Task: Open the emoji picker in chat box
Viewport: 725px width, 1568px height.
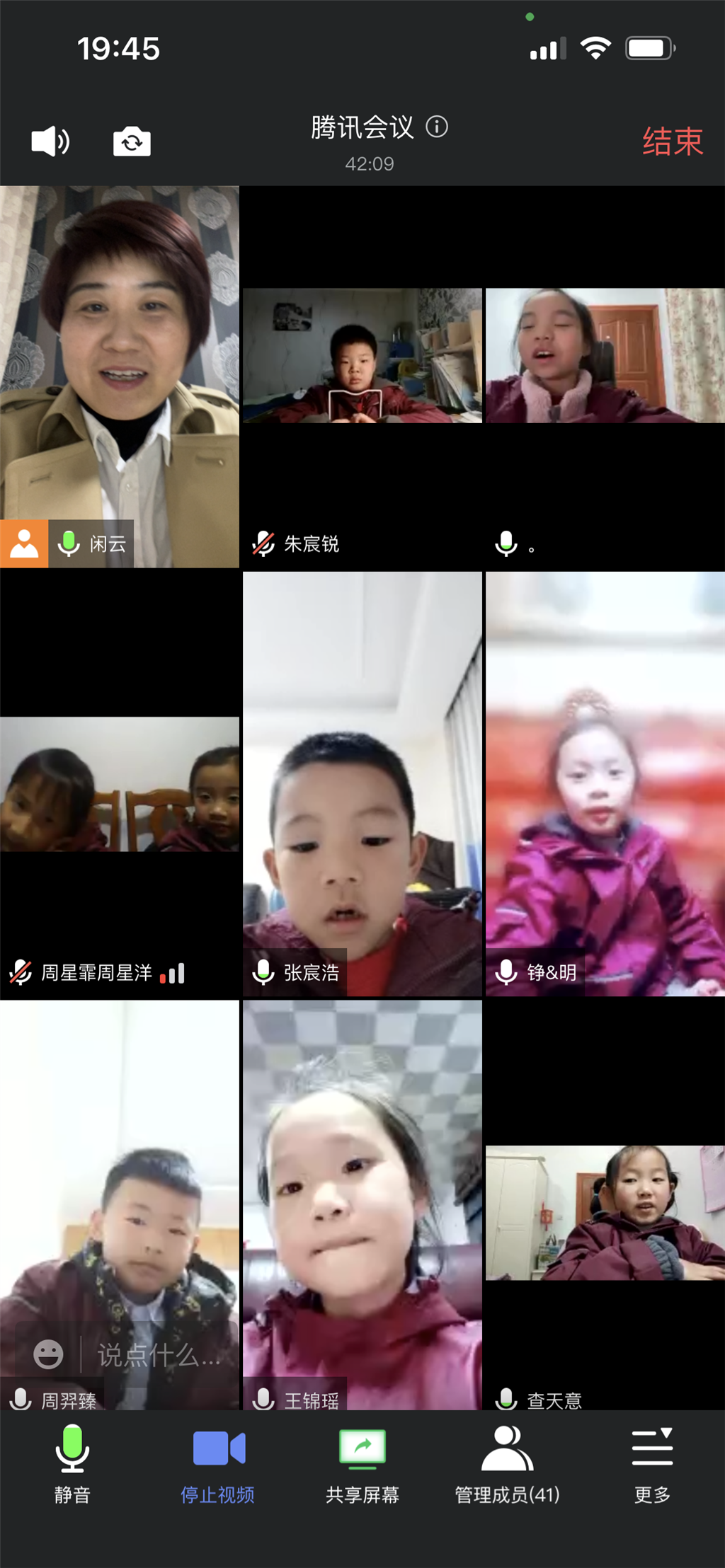Action: [x=48, y=1354]
